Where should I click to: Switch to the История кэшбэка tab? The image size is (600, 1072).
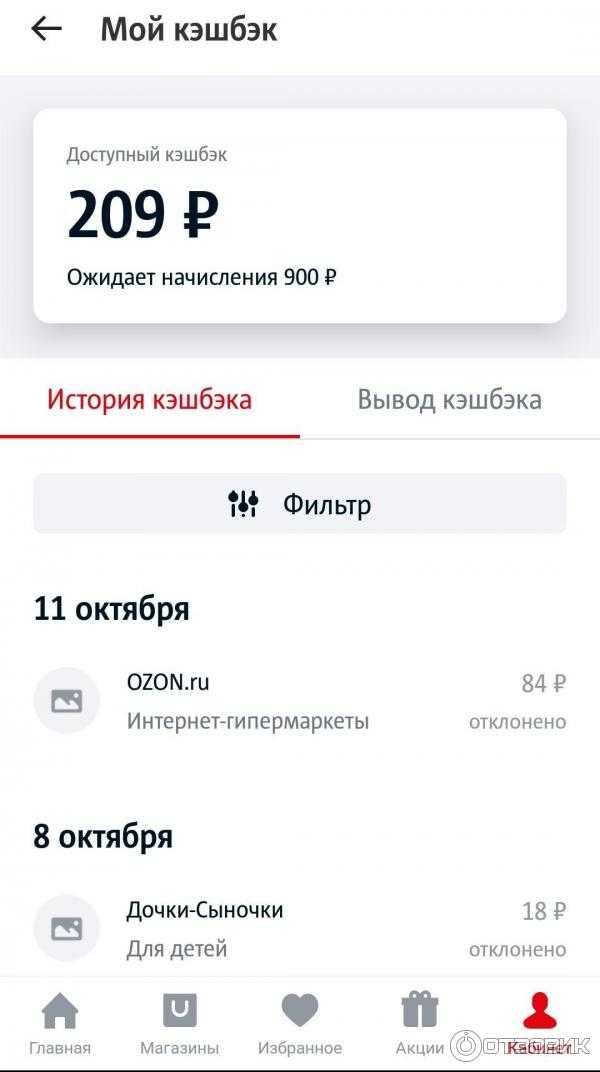coord(150,400)
